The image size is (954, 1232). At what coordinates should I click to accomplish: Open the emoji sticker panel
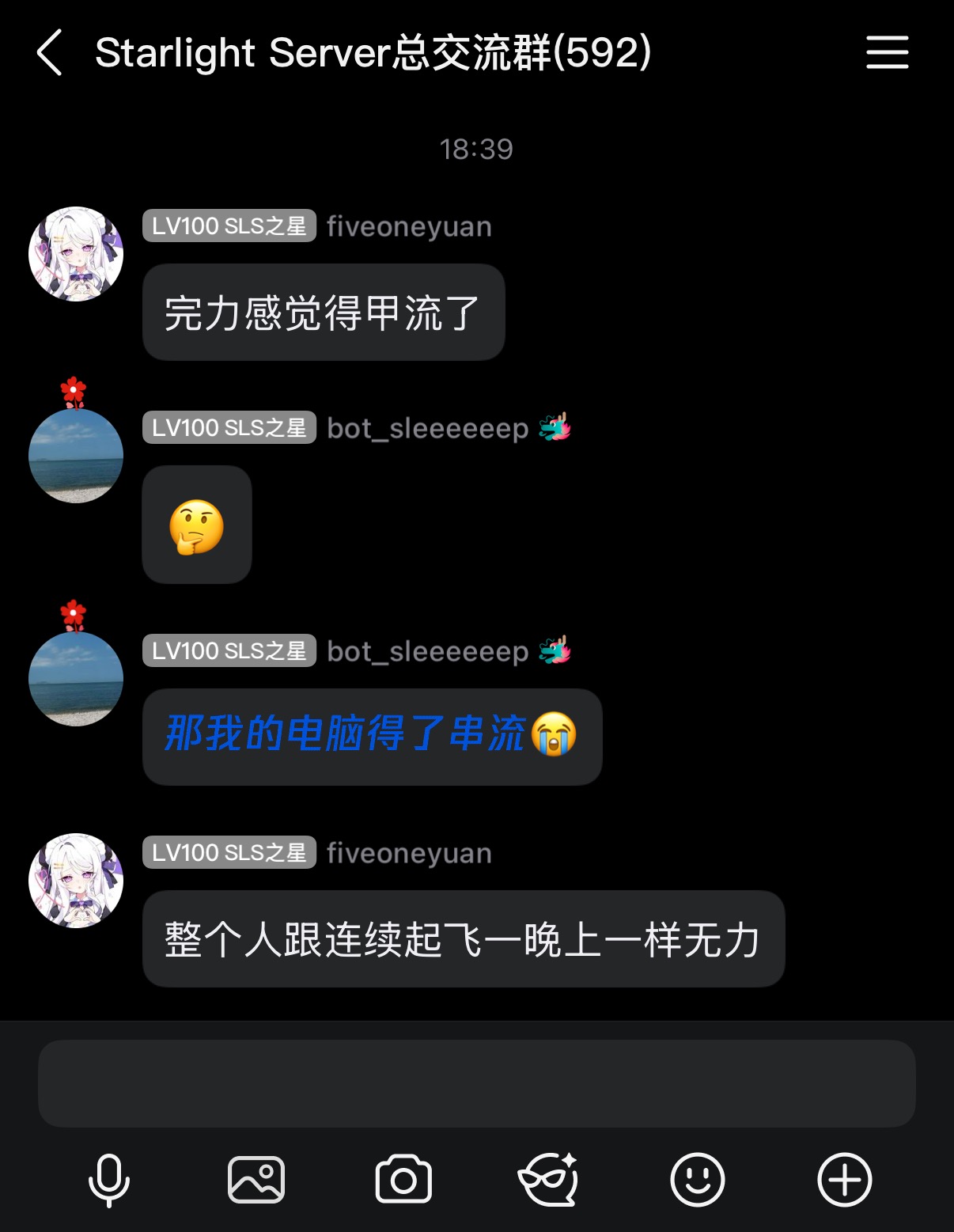coord(697,1180)
